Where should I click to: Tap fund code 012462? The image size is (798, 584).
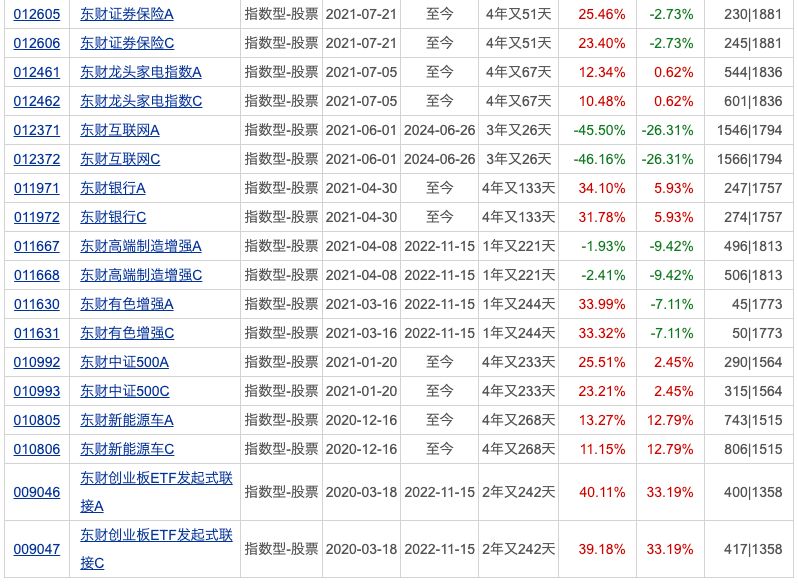click(x=36, y=101)
